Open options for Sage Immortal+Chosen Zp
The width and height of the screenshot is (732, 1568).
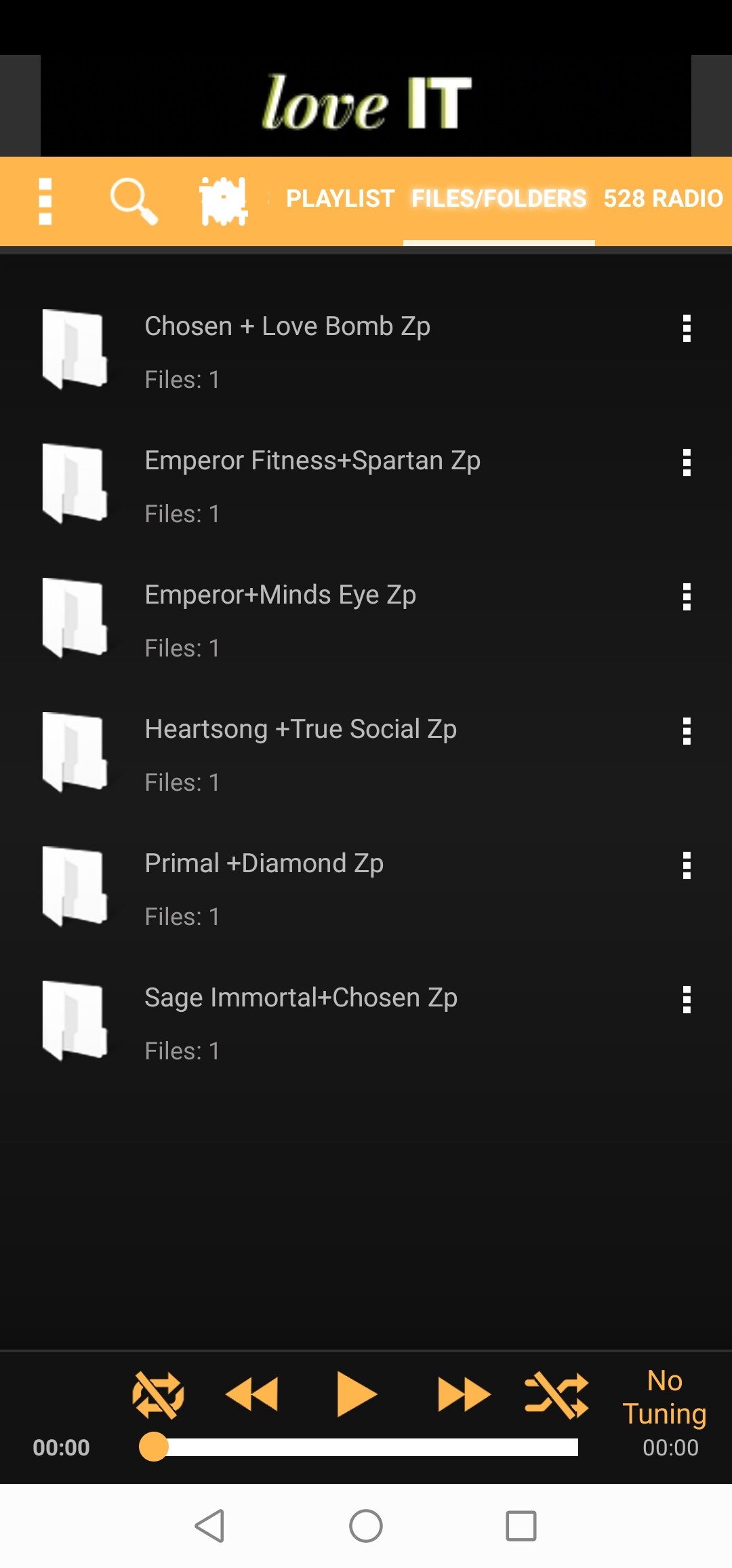point(687,1000)
